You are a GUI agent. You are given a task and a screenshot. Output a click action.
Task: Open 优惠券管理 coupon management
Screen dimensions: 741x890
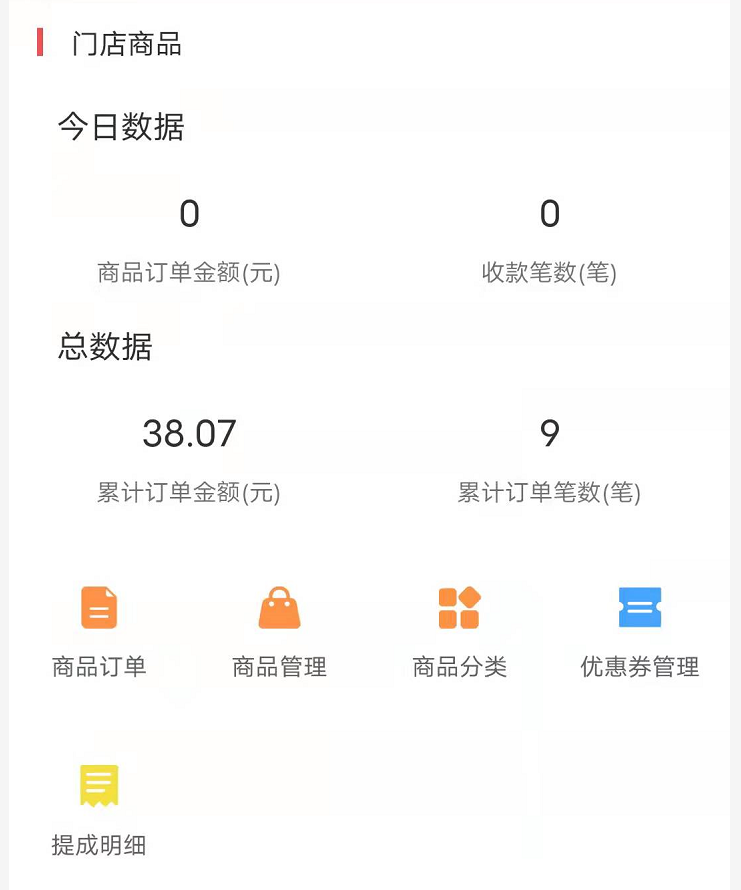639,628
